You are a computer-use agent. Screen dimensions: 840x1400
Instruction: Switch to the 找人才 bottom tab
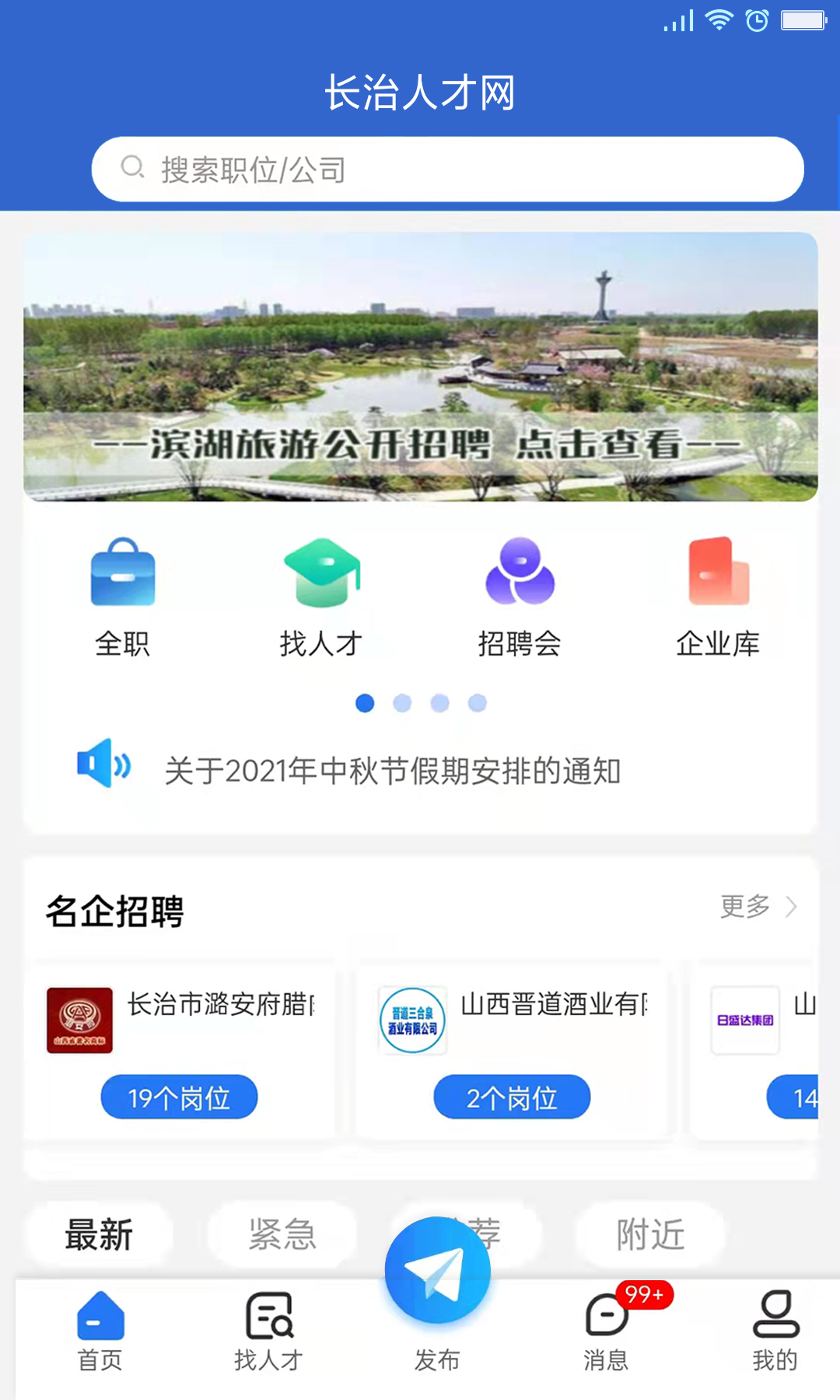267,1330
